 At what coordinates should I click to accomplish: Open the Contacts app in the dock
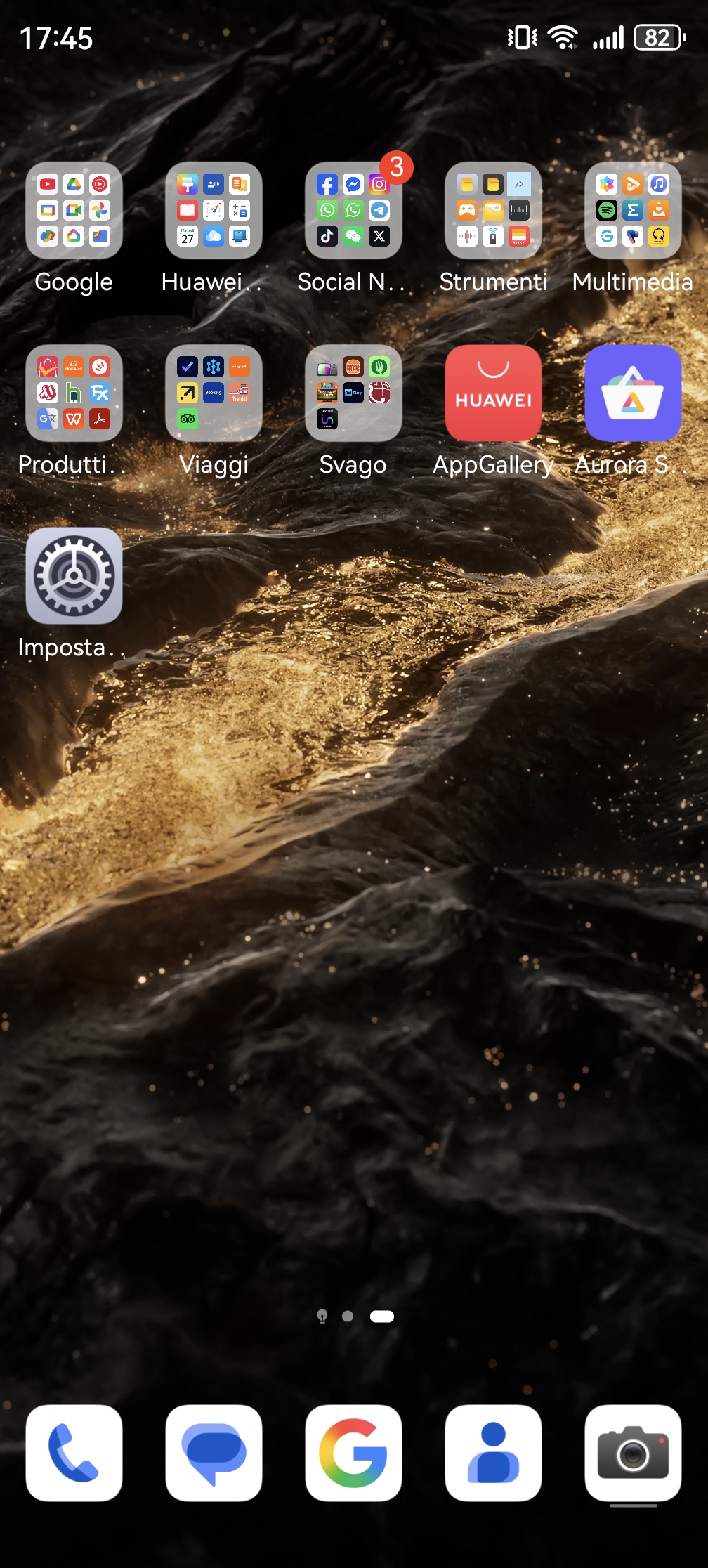tap(493, 1453)
